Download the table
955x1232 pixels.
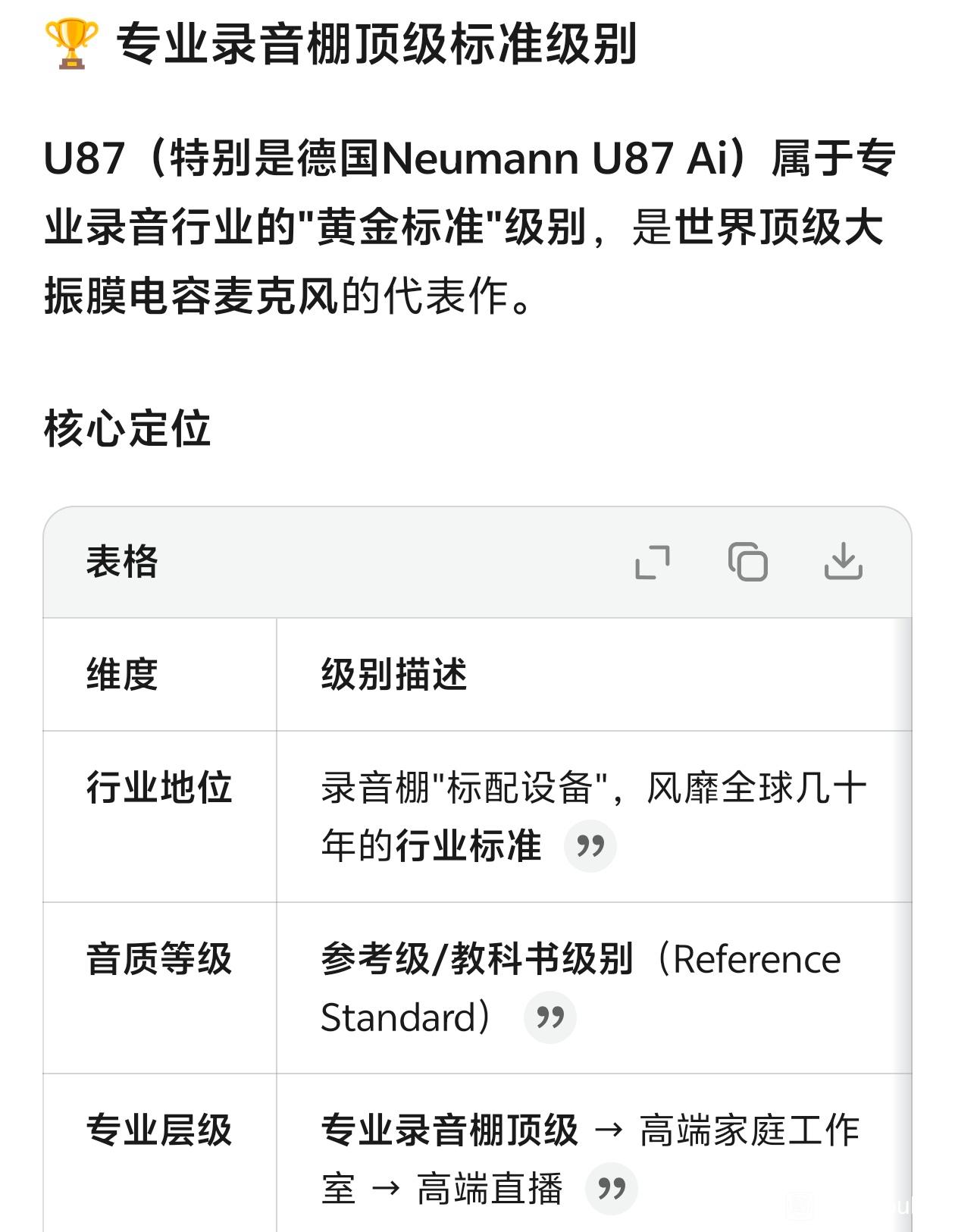tap(843, 562)
